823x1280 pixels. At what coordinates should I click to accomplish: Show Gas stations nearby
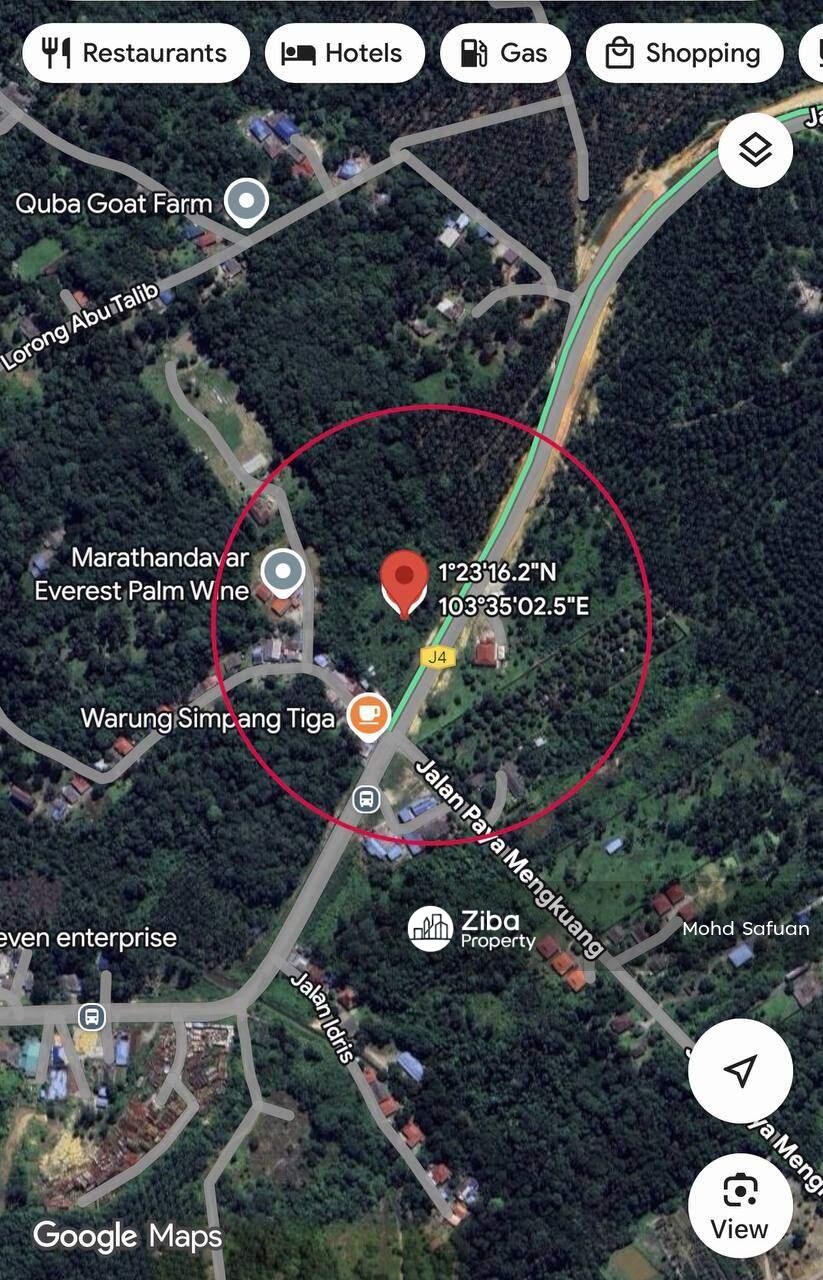tap(505, 53)
